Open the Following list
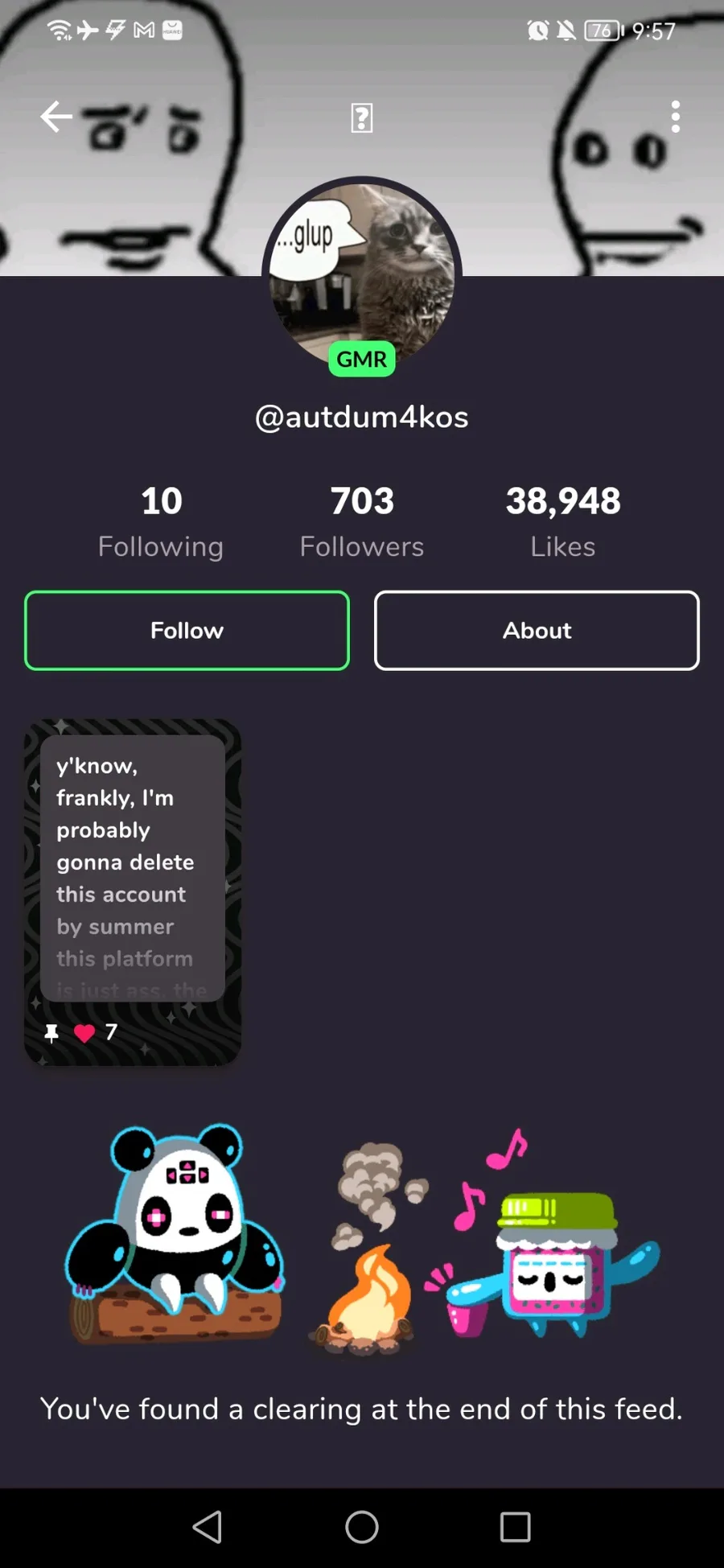The width and height of the screenshot is (724, 1568). pos(161,521)
